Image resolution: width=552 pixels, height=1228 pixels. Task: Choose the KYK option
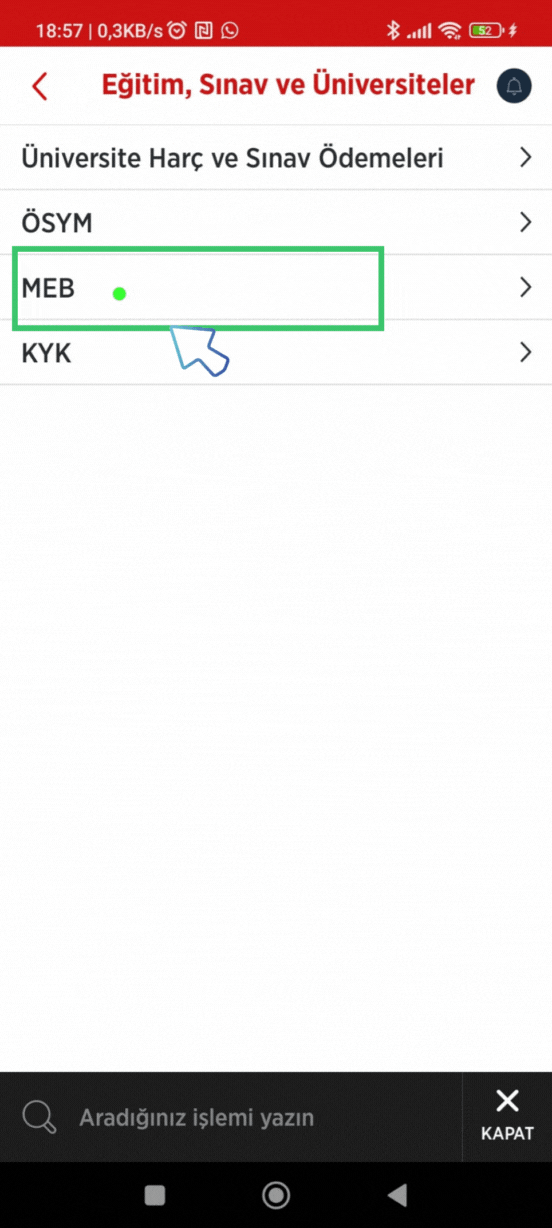pos(276,353)
